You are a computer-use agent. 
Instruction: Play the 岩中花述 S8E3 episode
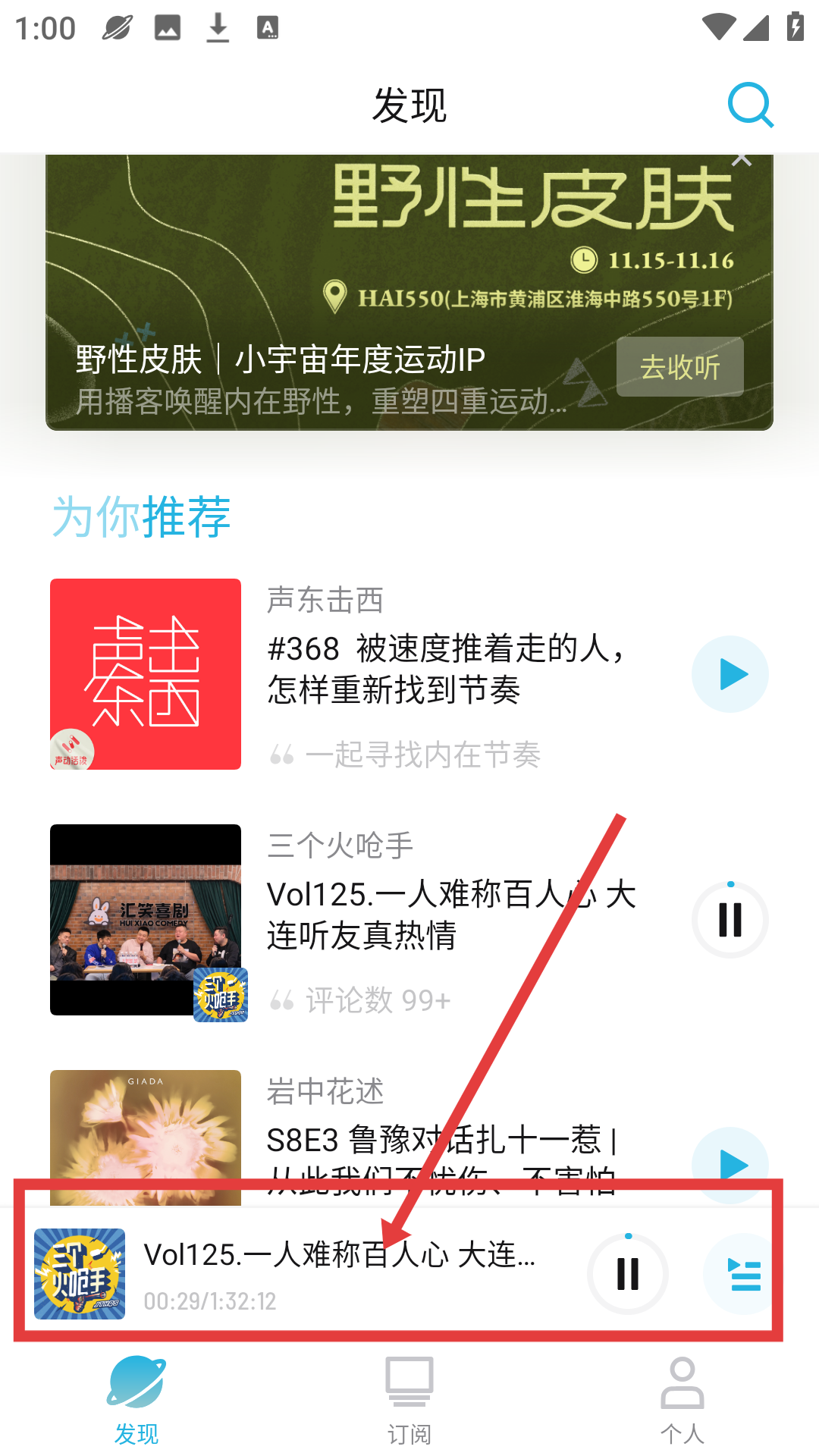(730, 1164)
